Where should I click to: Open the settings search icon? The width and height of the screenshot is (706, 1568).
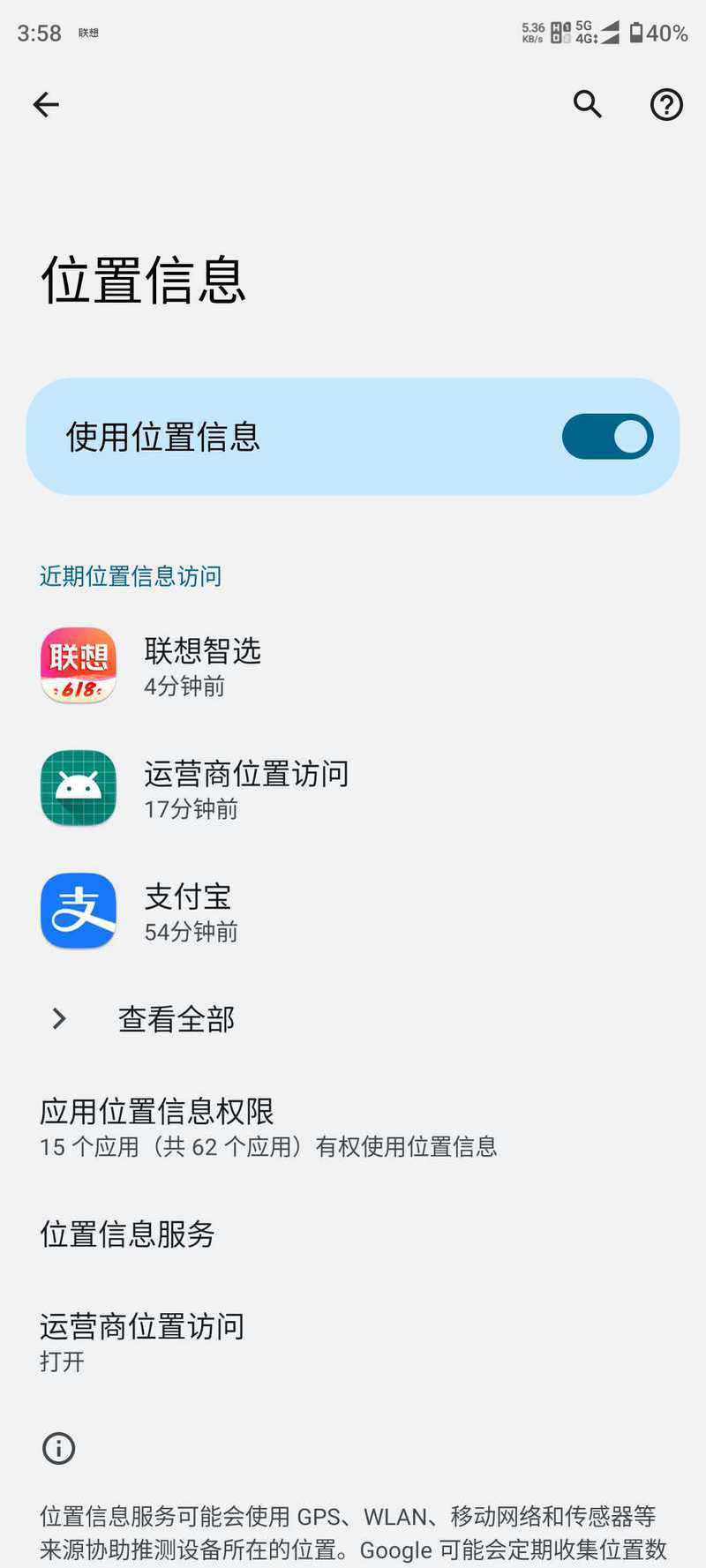pyautogui.click(x=588, y=105)
